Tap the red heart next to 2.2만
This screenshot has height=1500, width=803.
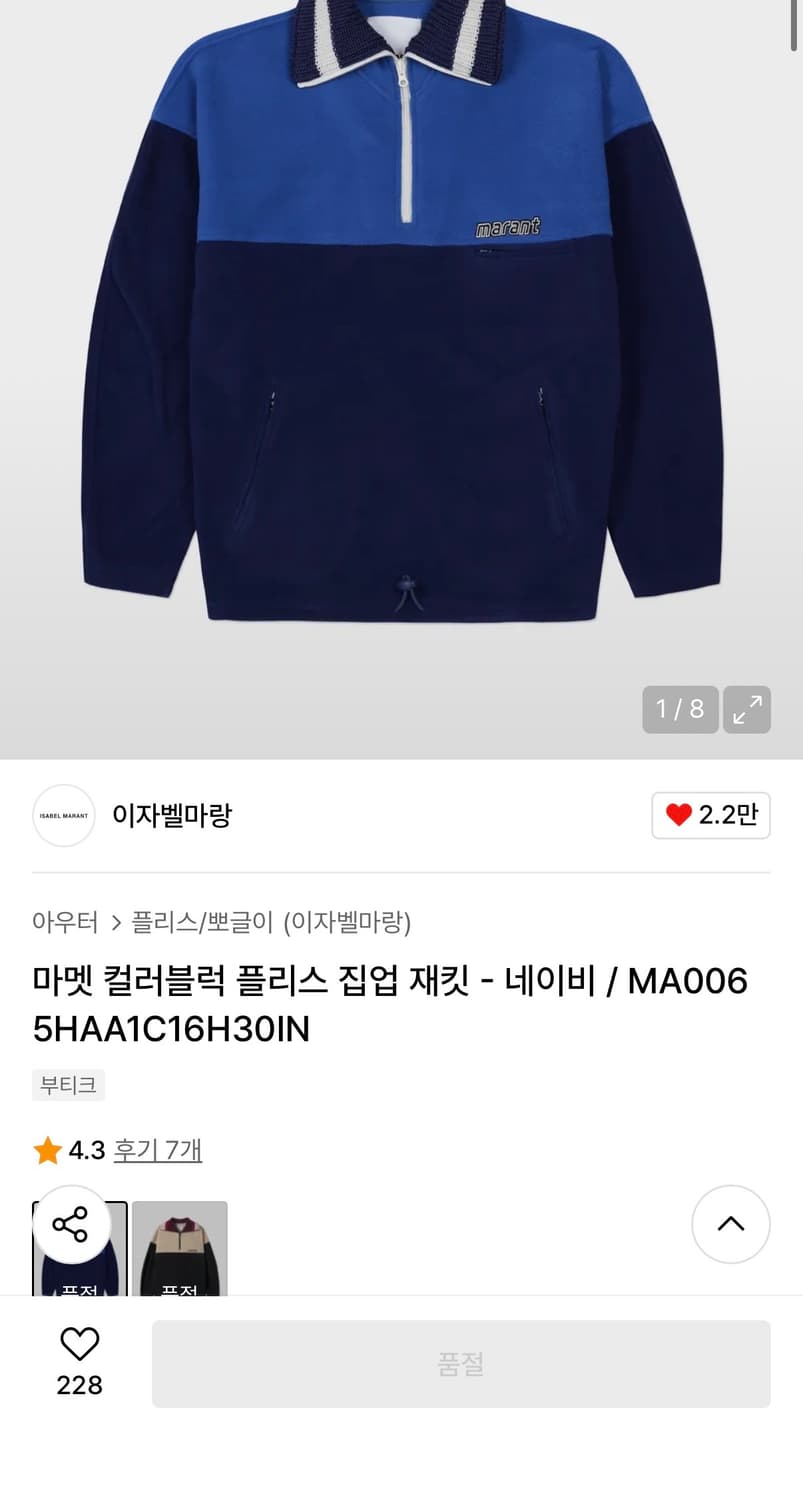[679, 814]
